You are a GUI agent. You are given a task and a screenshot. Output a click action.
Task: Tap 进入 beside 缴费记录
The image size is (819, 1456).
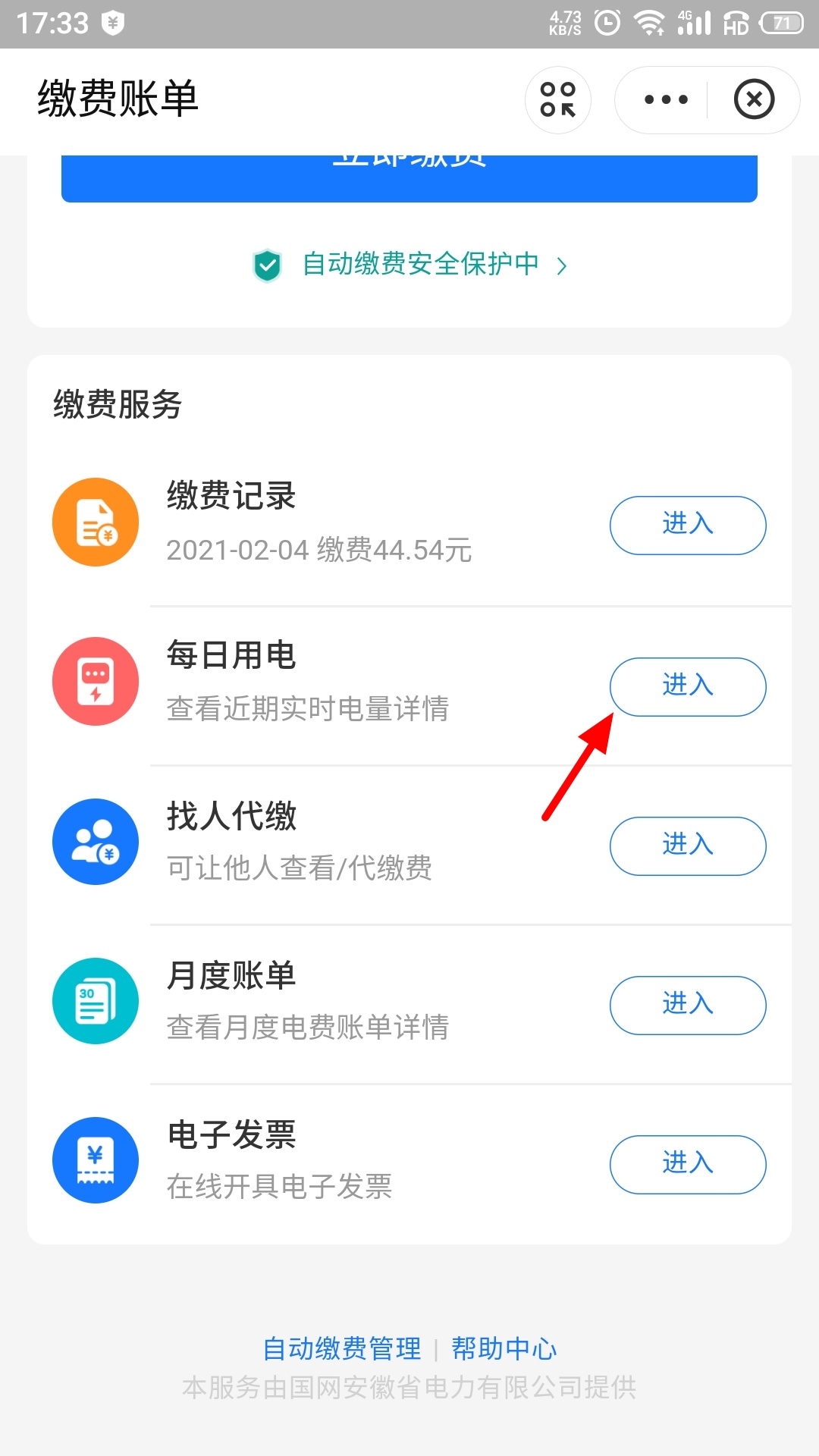coord(687,525)
